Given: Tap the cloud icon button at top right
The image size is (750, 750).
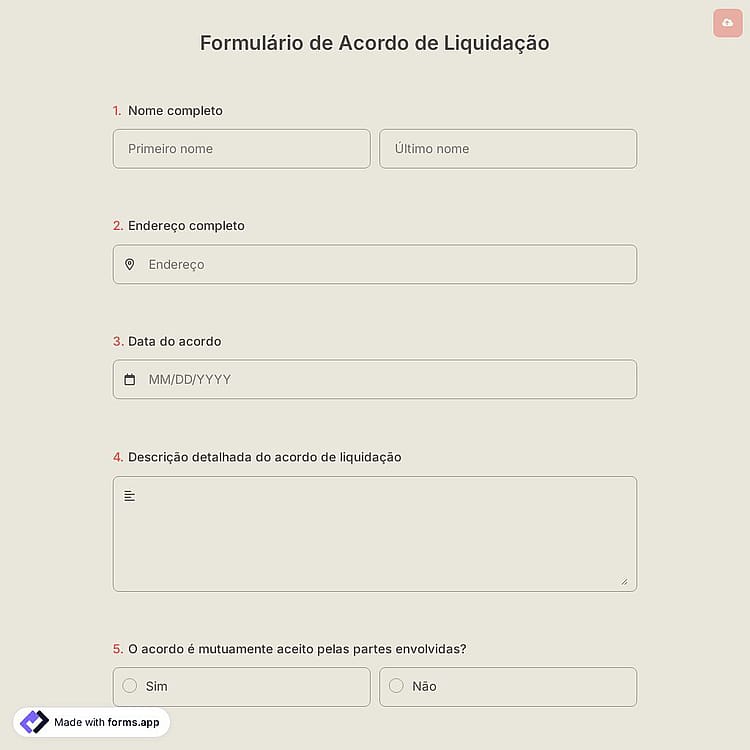Looking at the screenshot, I should 727,23.
